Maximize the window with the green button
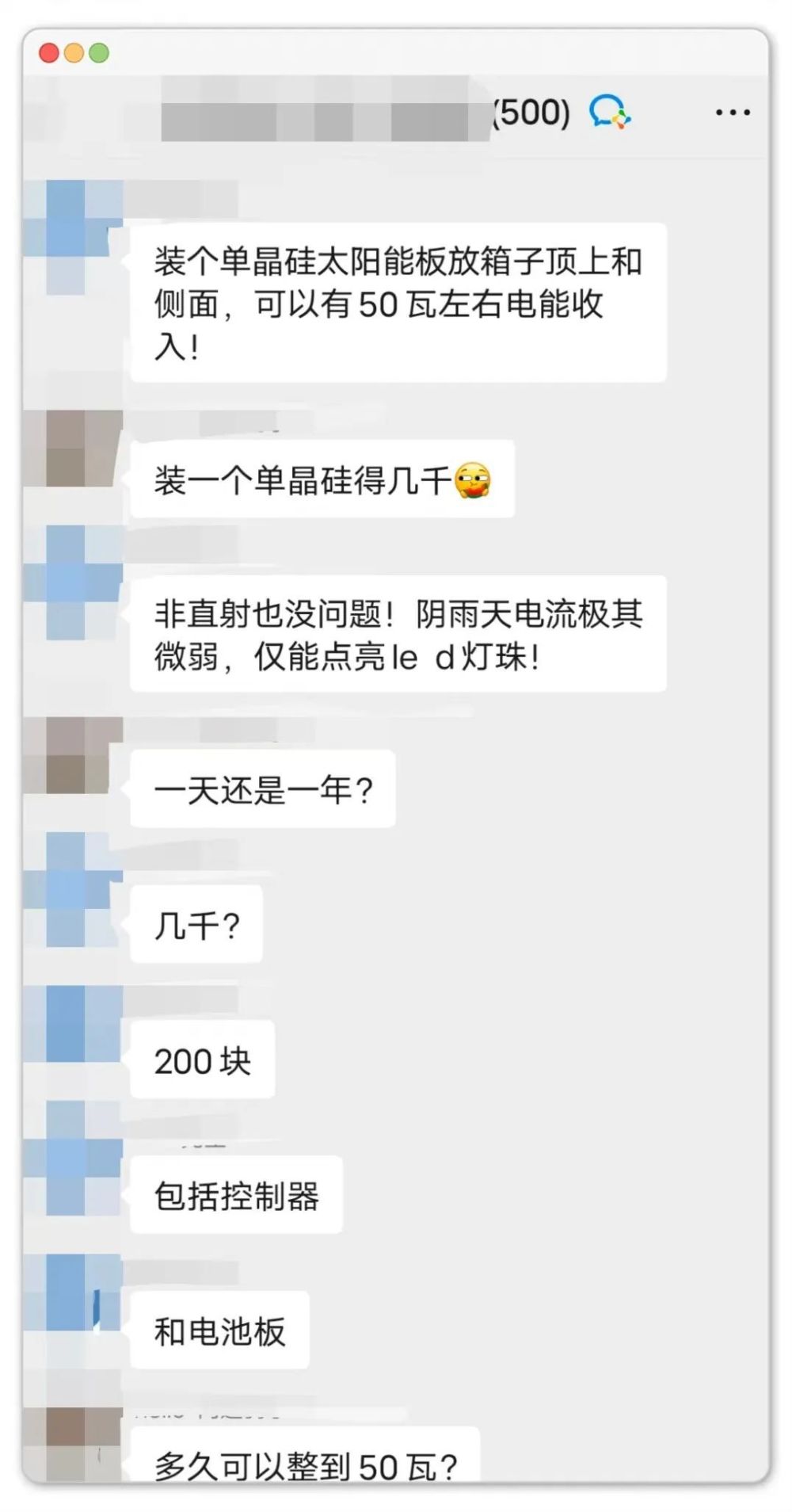The width and height of the screenshot is (792, 1512). pos(99,53)
